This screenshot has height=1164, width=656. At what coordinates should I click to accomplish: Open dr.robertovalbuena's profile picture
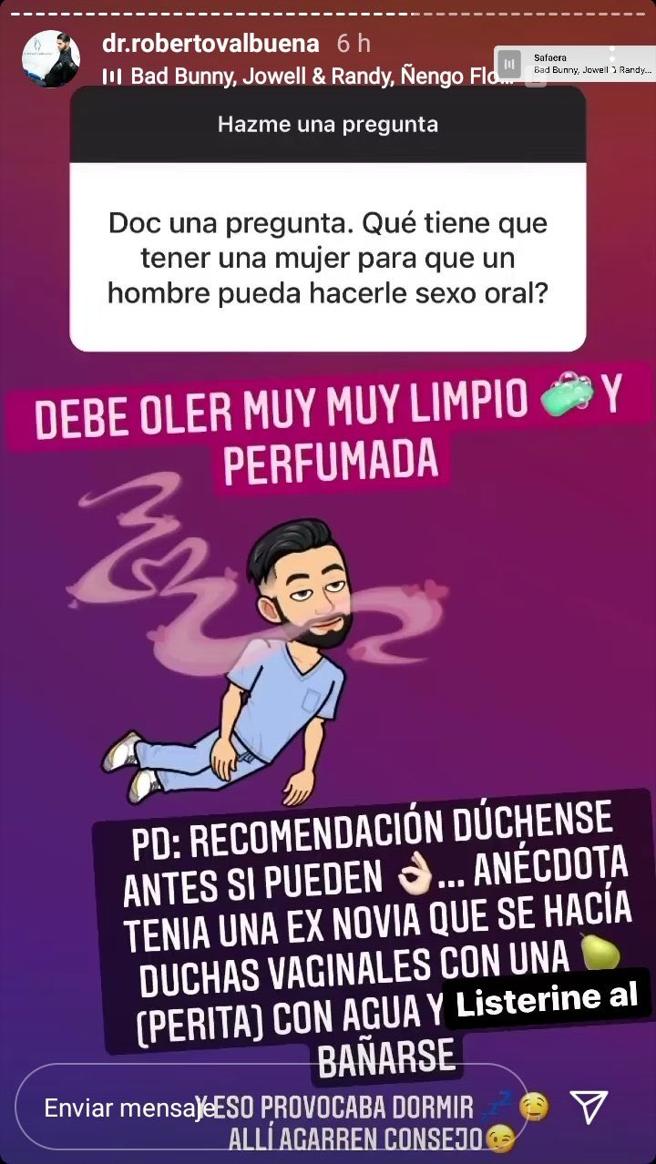tap(50, 58)
